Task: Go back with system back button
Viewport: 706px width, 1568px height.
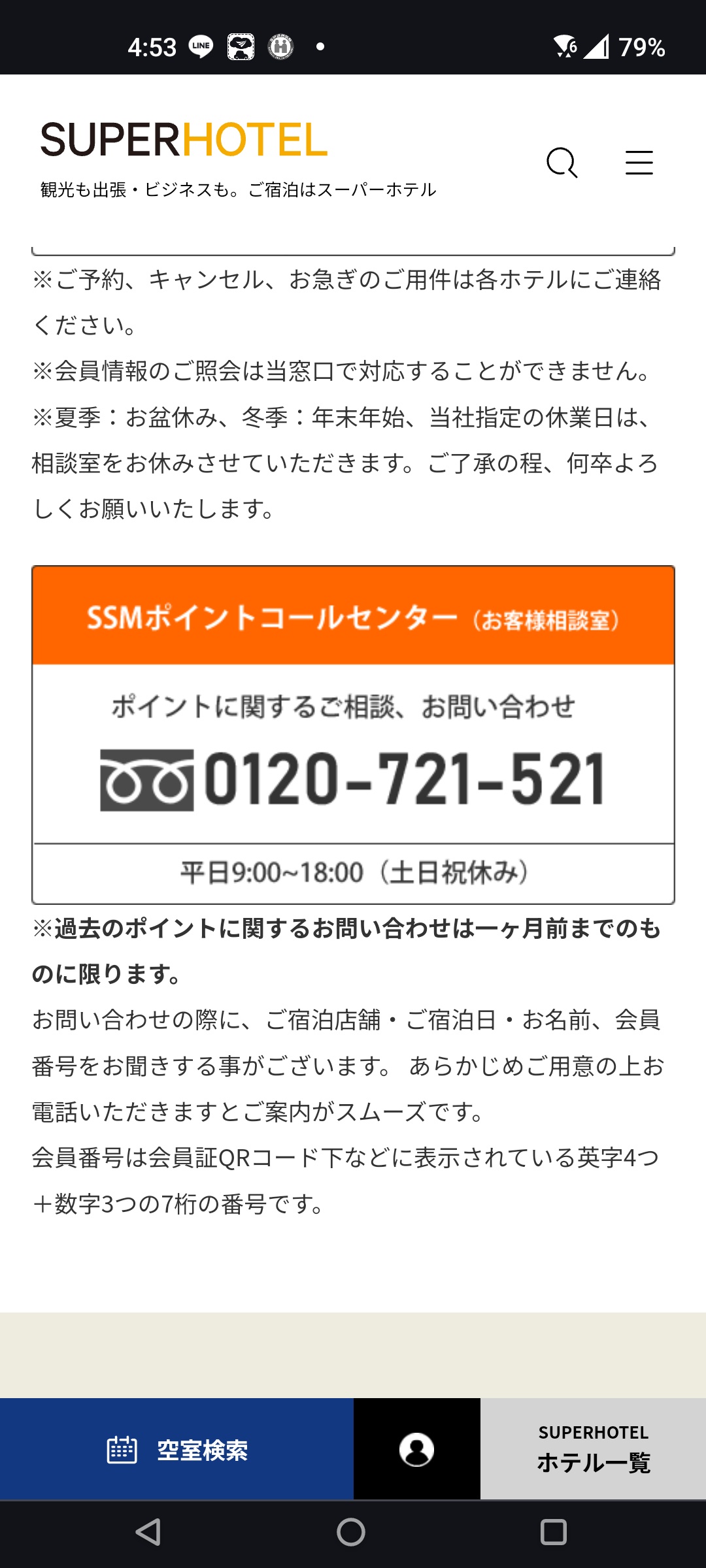Action: [x=148, y=1532]
